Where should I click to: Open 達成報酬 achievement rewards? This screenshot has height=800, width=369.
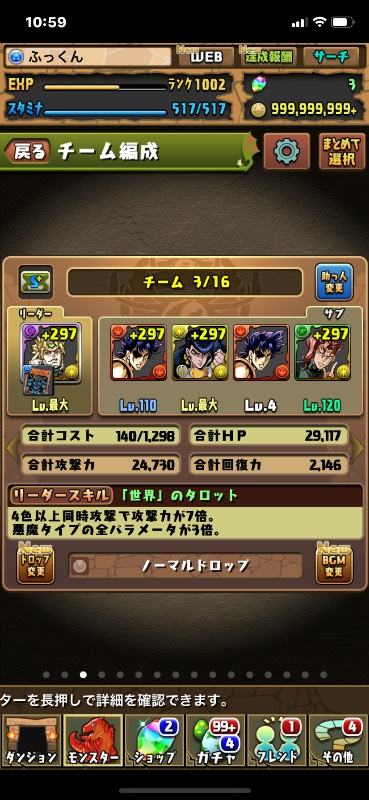[x=268, y=56]
